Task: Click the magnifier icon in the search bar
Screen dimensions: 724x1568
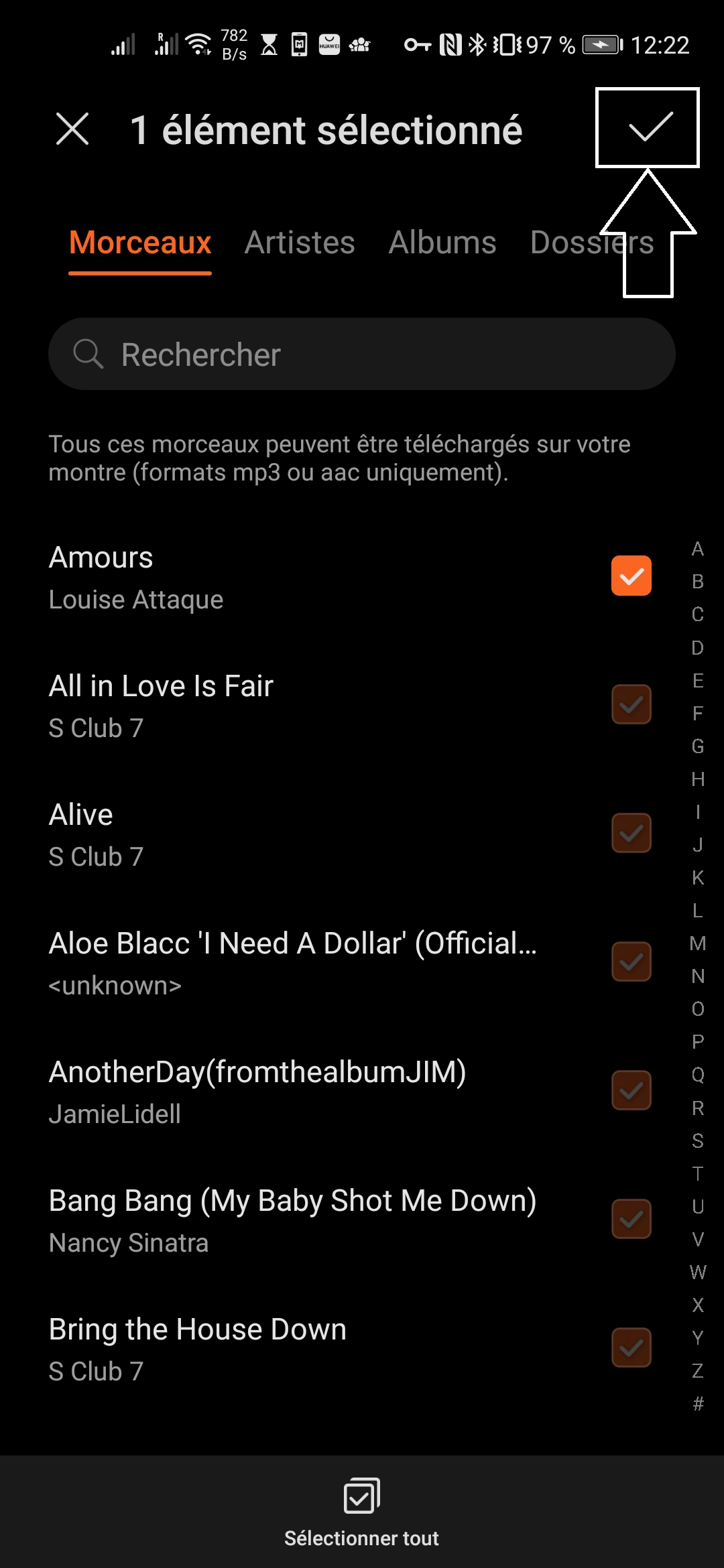Action: (x=90, y=354)
